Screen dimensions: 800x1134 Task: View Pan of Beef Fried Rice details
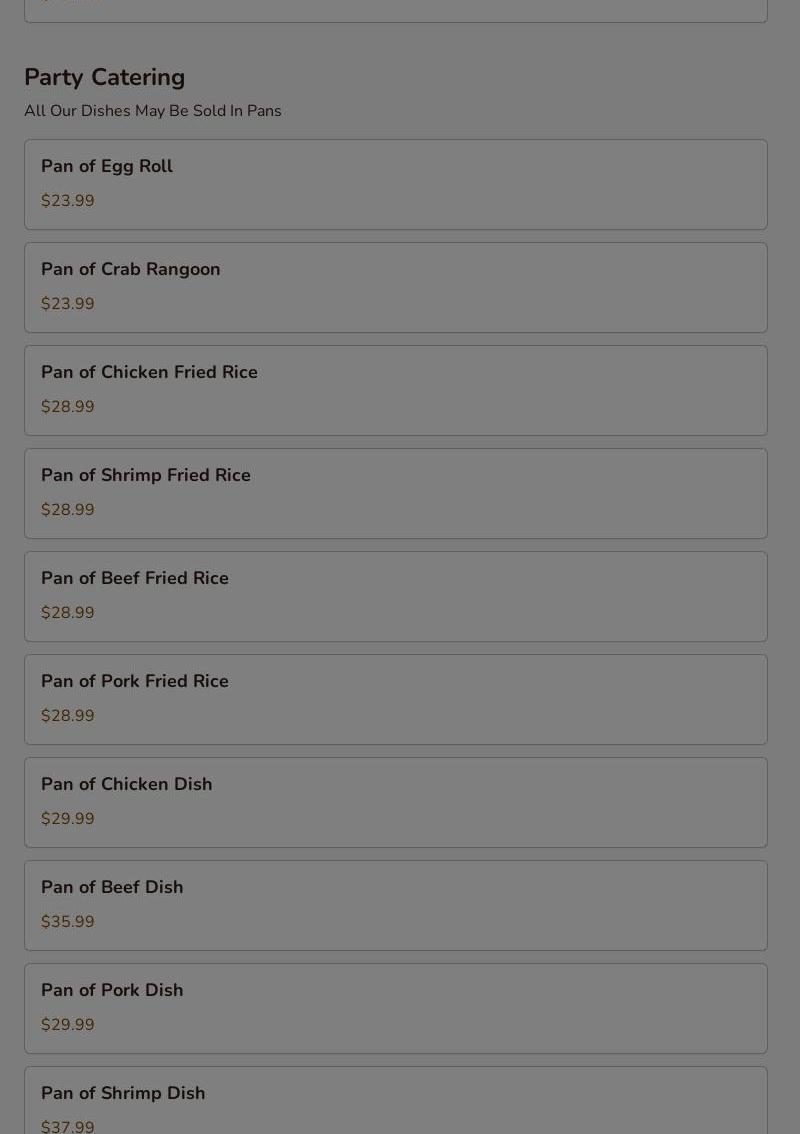coord(395,596)
